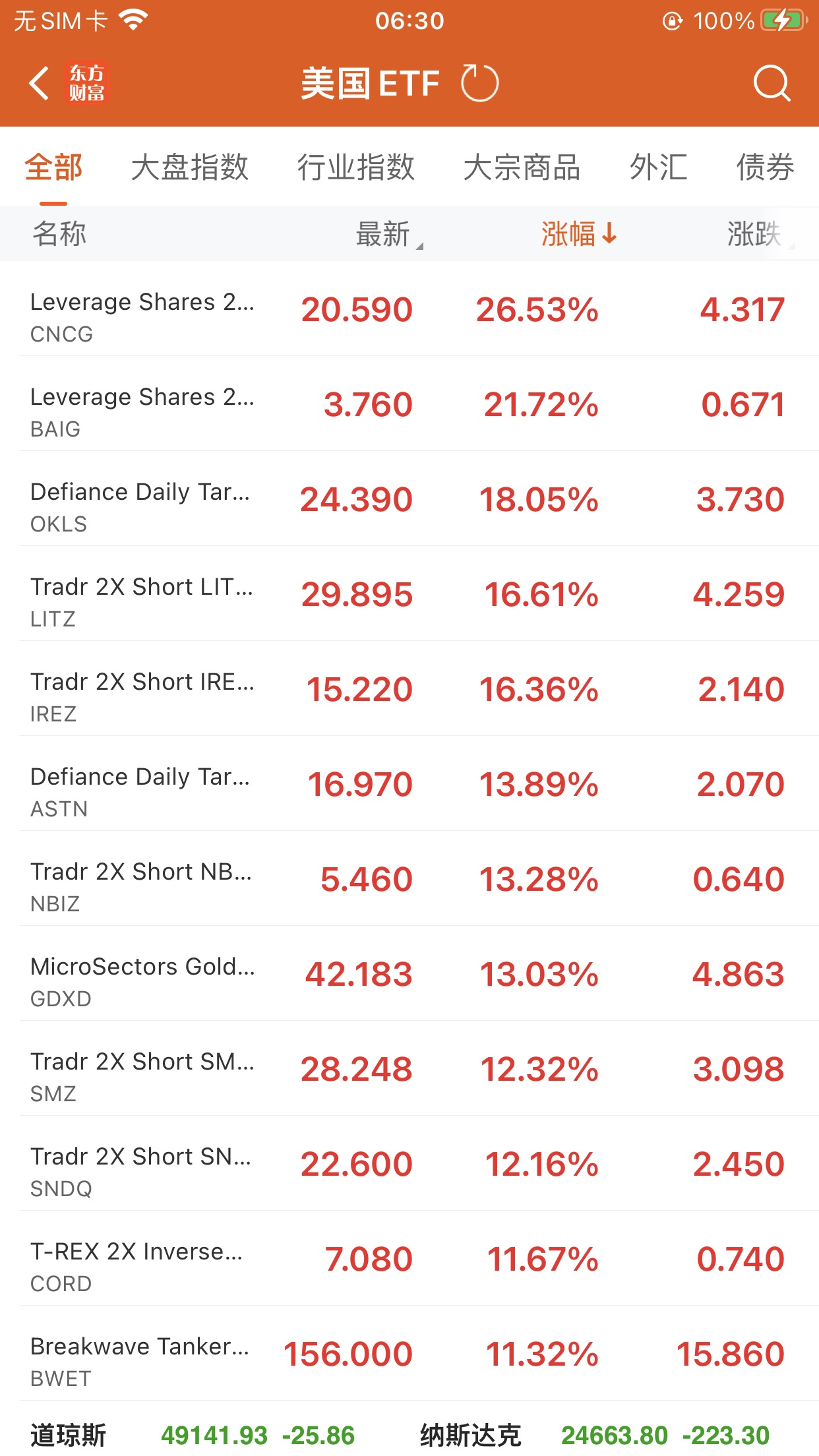Open the 外汇 tab
Screen dimensions: 819x1456
click(658, 167)
